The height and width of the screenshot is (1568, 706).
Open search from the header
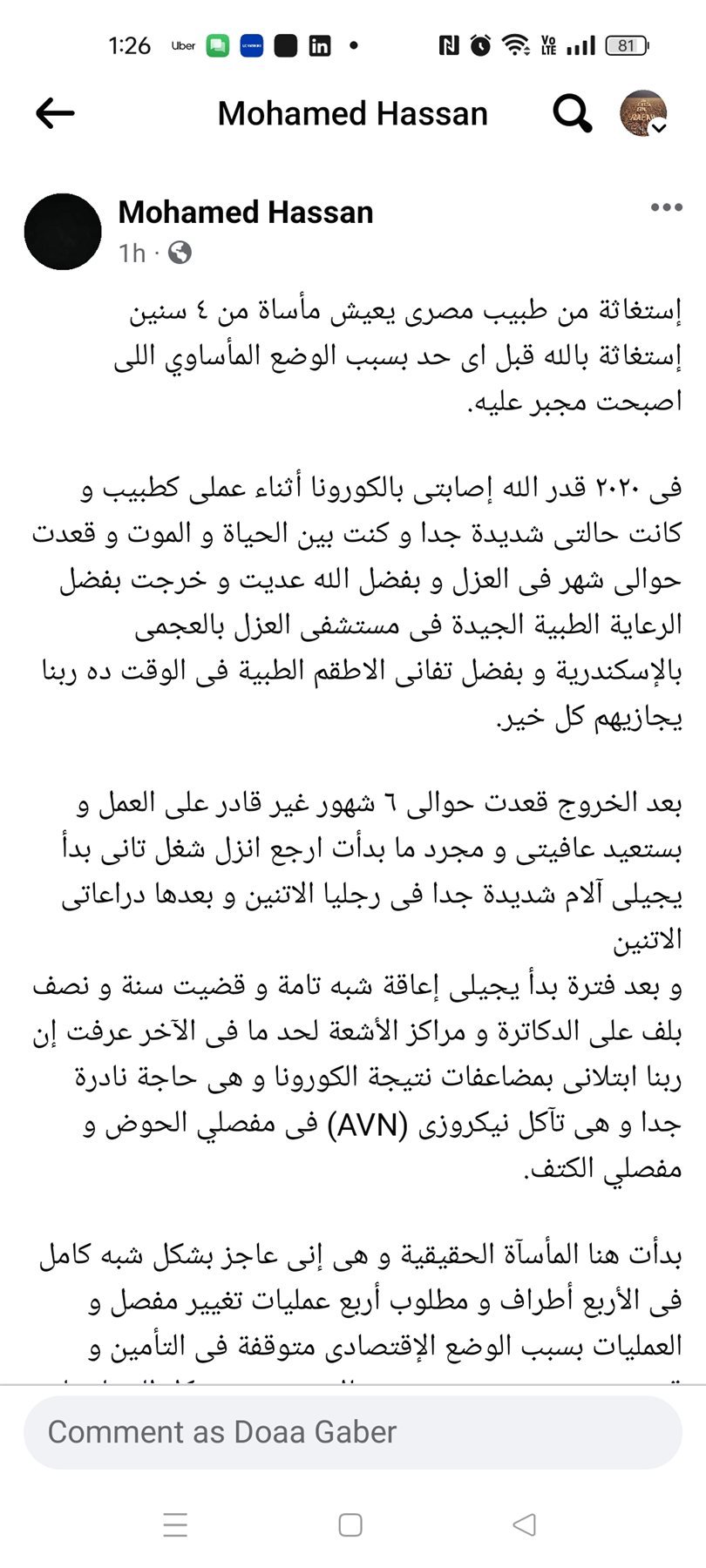572,113
